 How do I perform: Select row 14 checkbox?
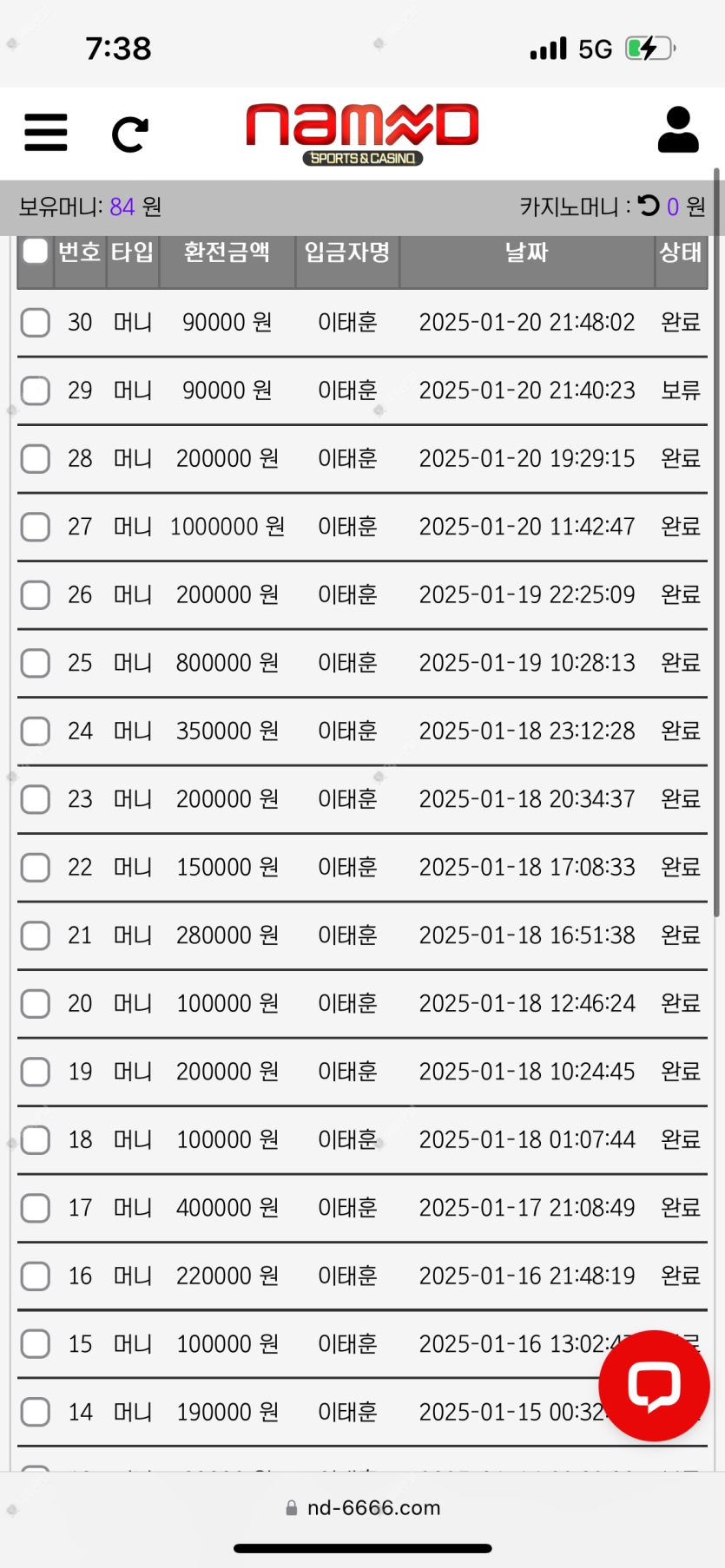36,1413
